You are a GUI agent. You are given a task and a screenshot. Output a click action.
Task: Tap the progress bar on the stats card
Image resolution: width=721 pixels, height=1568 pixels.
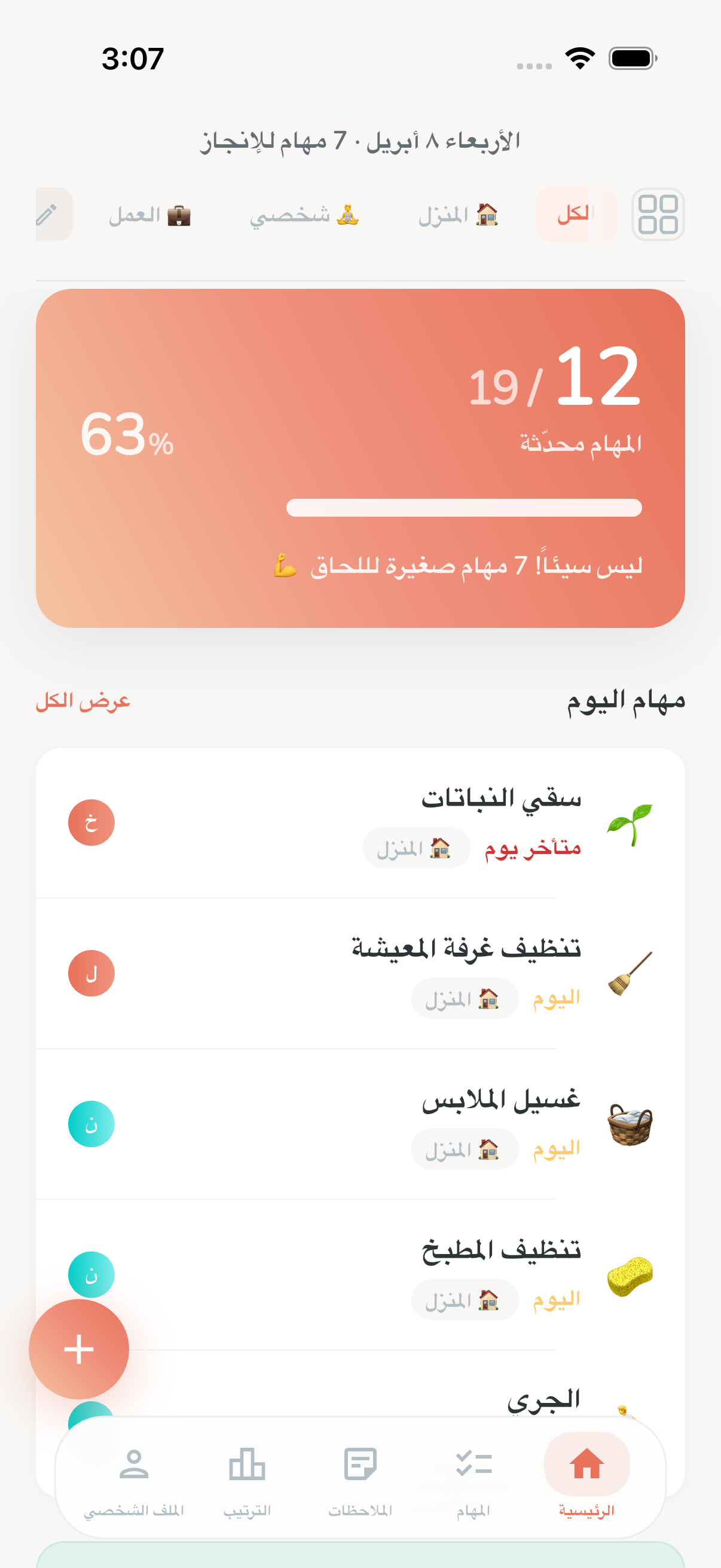coord(465,507)
